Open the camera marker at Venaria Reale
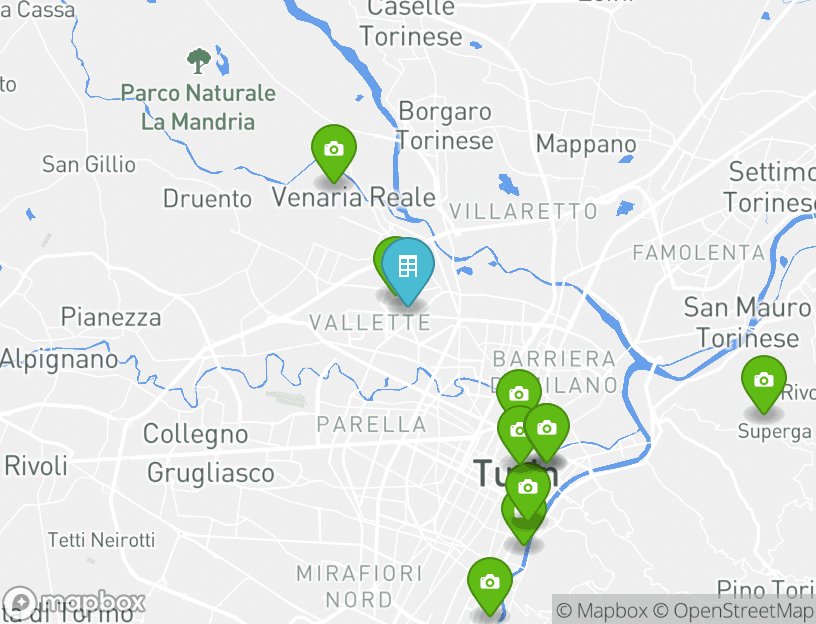This screenshot has height=624, width=816. click(x=334, y=149)
